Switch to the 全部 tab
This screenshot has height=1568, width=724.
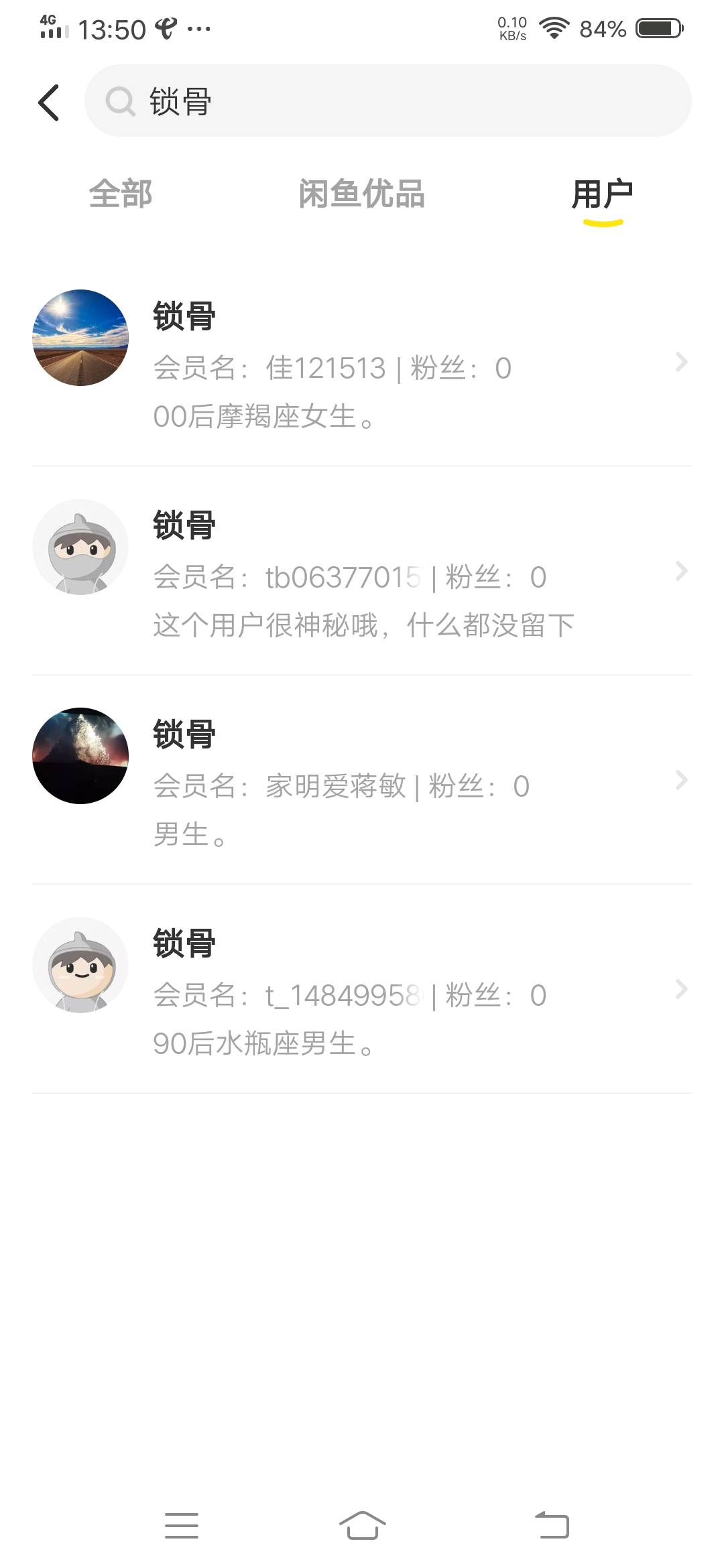121,194
